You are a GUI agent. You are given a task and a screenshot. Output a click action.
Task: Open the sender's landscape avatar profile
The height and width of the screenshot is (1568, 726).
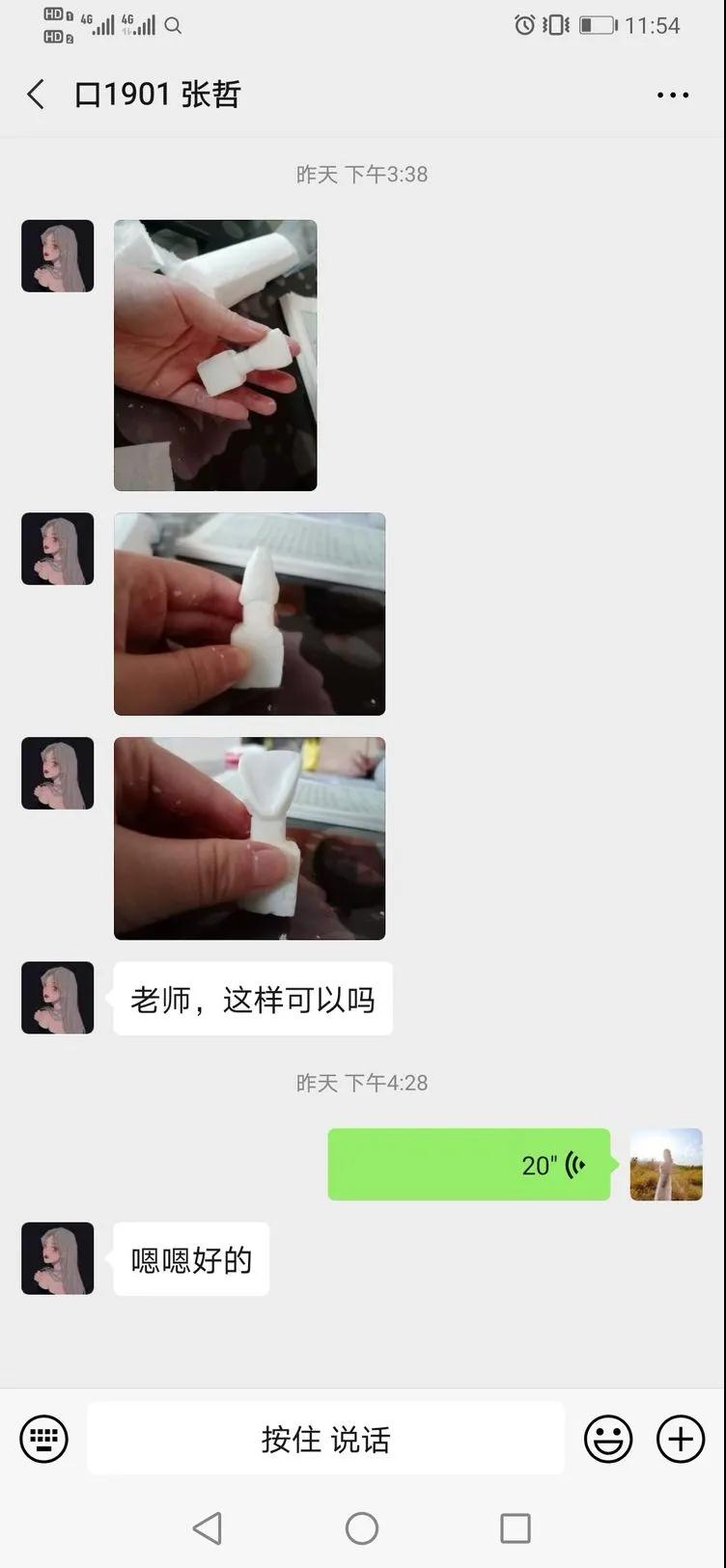666,1165
